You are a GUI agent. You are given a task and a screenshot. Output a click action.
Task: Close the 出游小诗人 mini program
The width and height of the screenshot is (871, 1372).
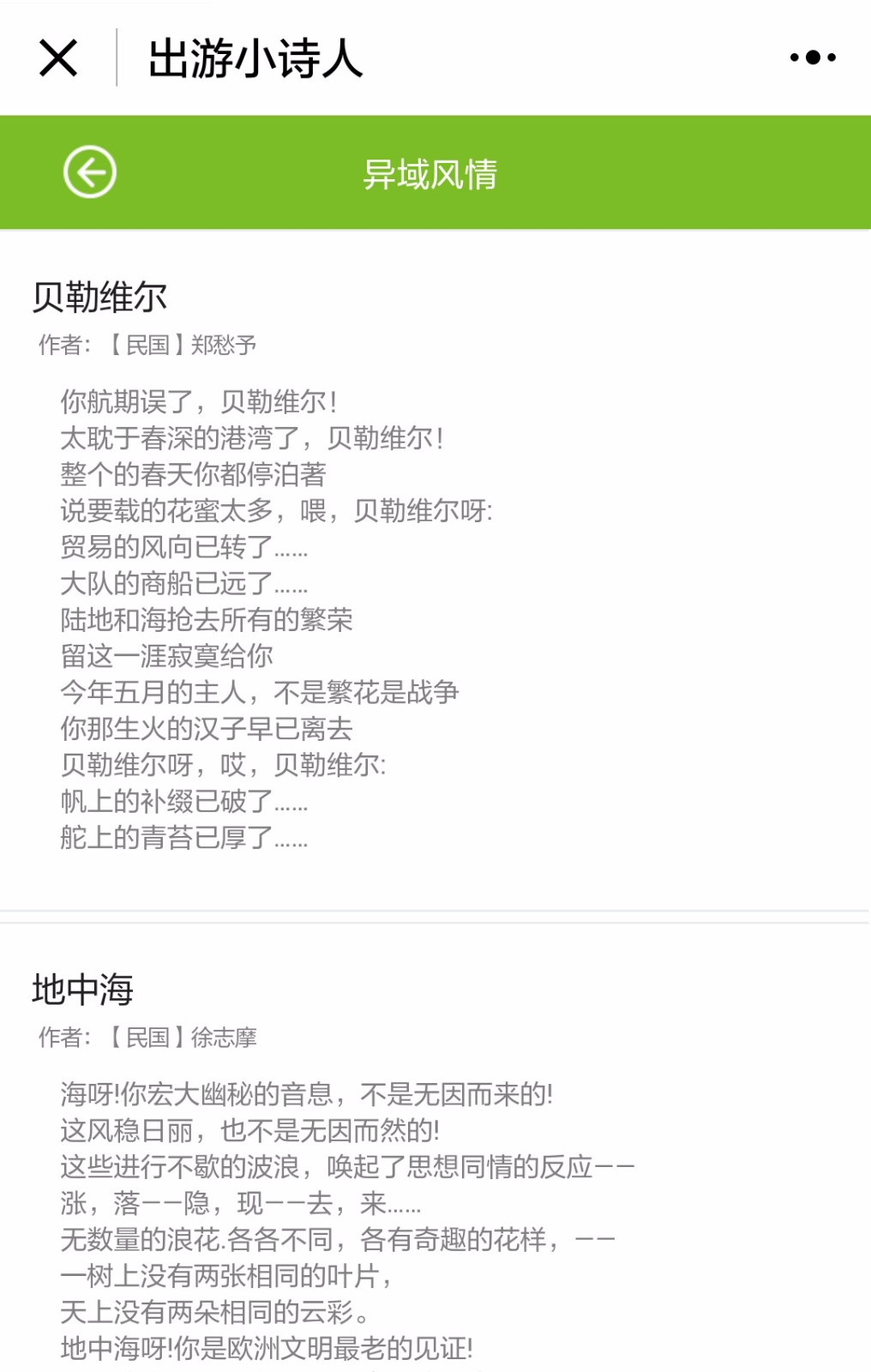coord(58,57)
